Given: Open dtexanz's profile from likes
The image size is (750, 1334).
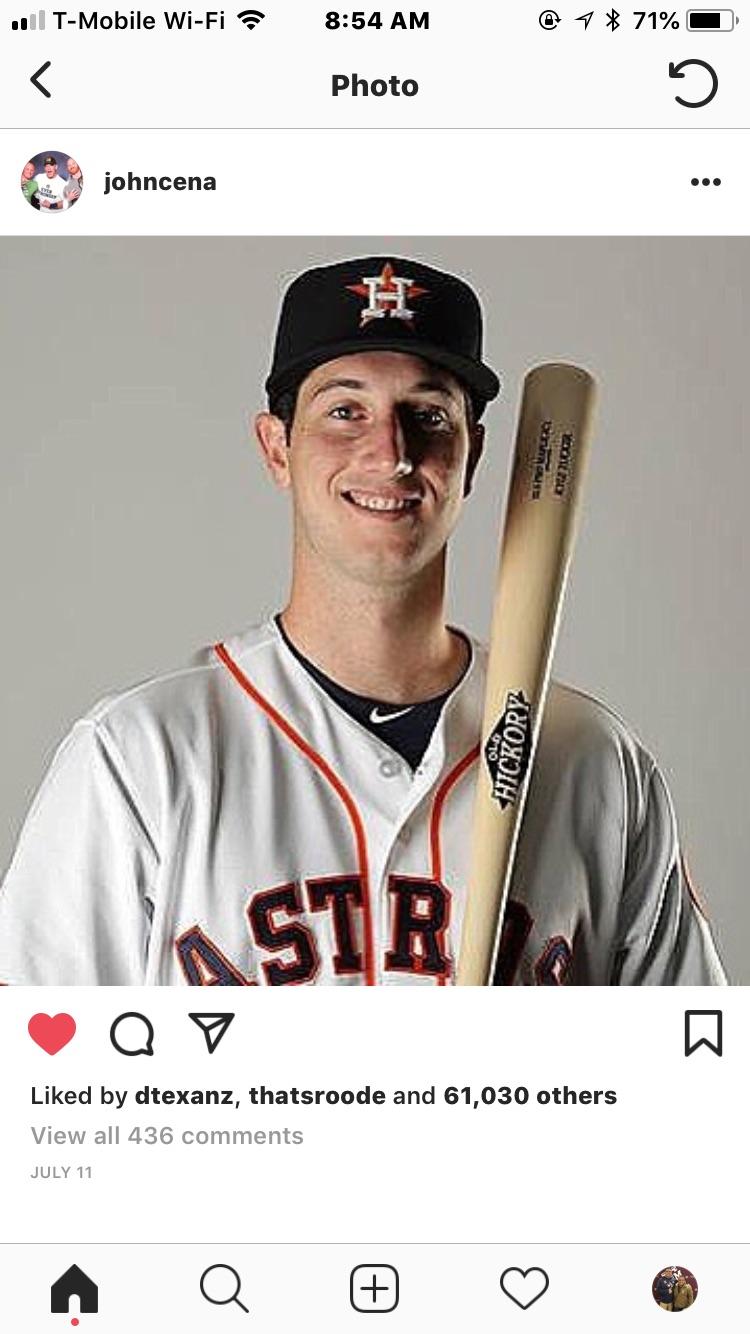Looking at the screenshot, I should 184,1096.
